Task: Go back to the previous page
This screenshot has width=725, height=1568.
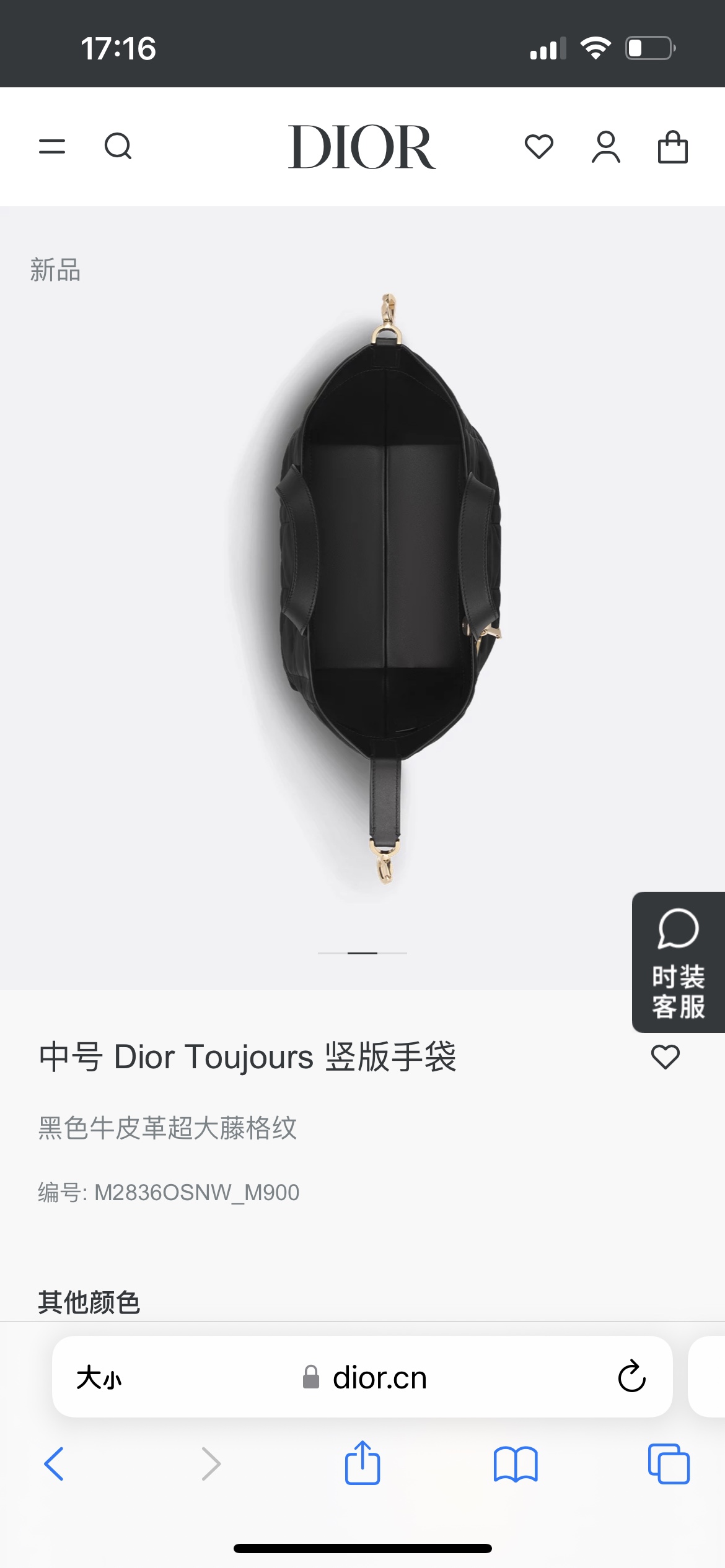Action: point(55,1464)
